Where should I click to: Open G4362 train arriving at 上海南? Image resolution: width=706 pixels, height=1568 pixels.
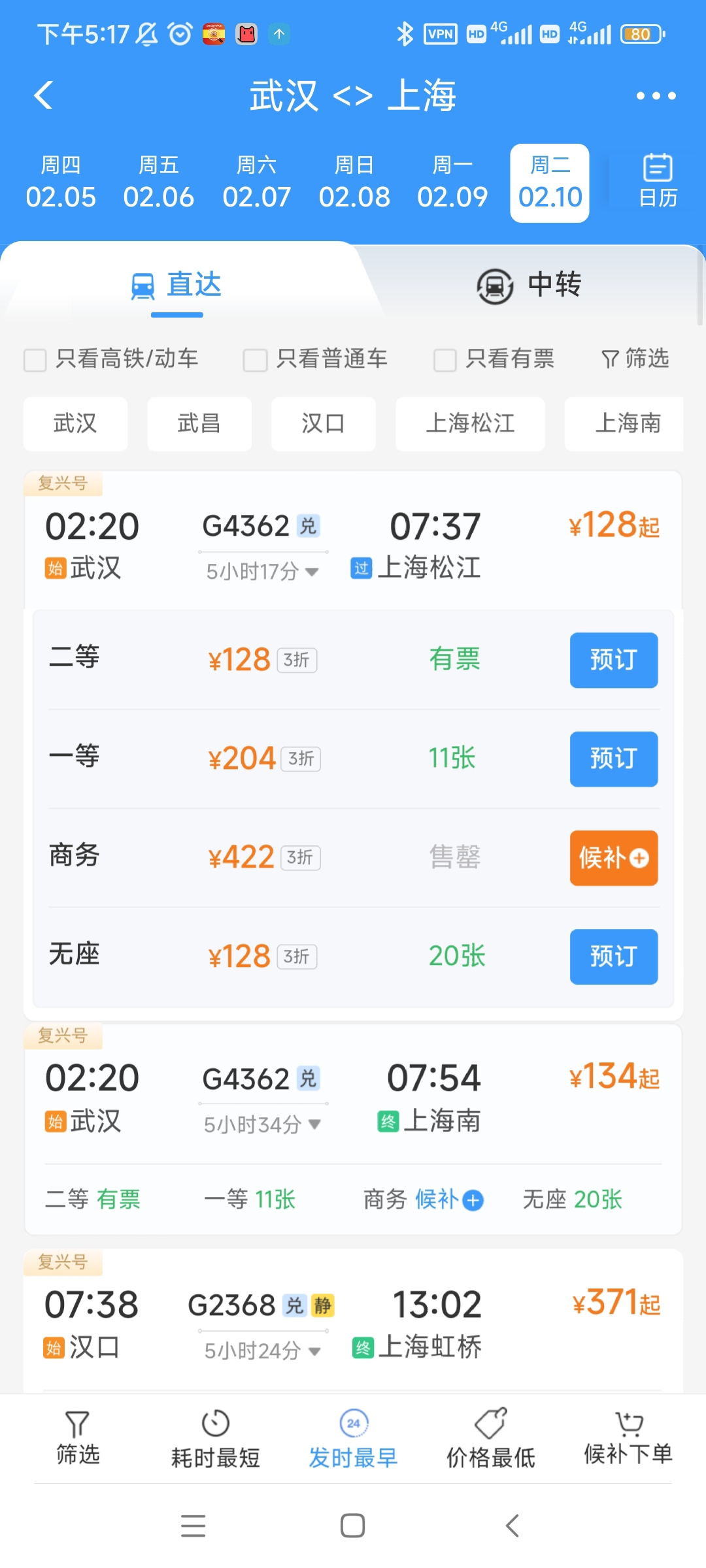tap(353, 1098)
